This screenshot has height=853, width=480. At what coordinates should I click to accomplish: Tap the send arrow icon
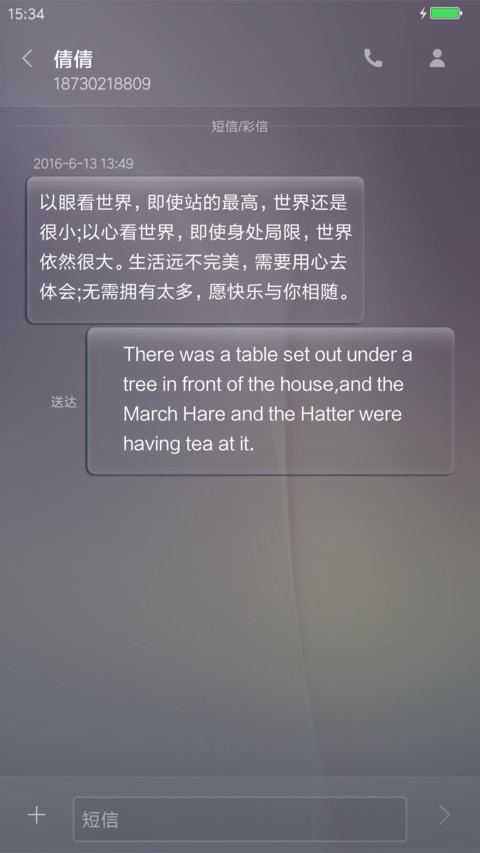pyautogui.click(x=445, y=815)
